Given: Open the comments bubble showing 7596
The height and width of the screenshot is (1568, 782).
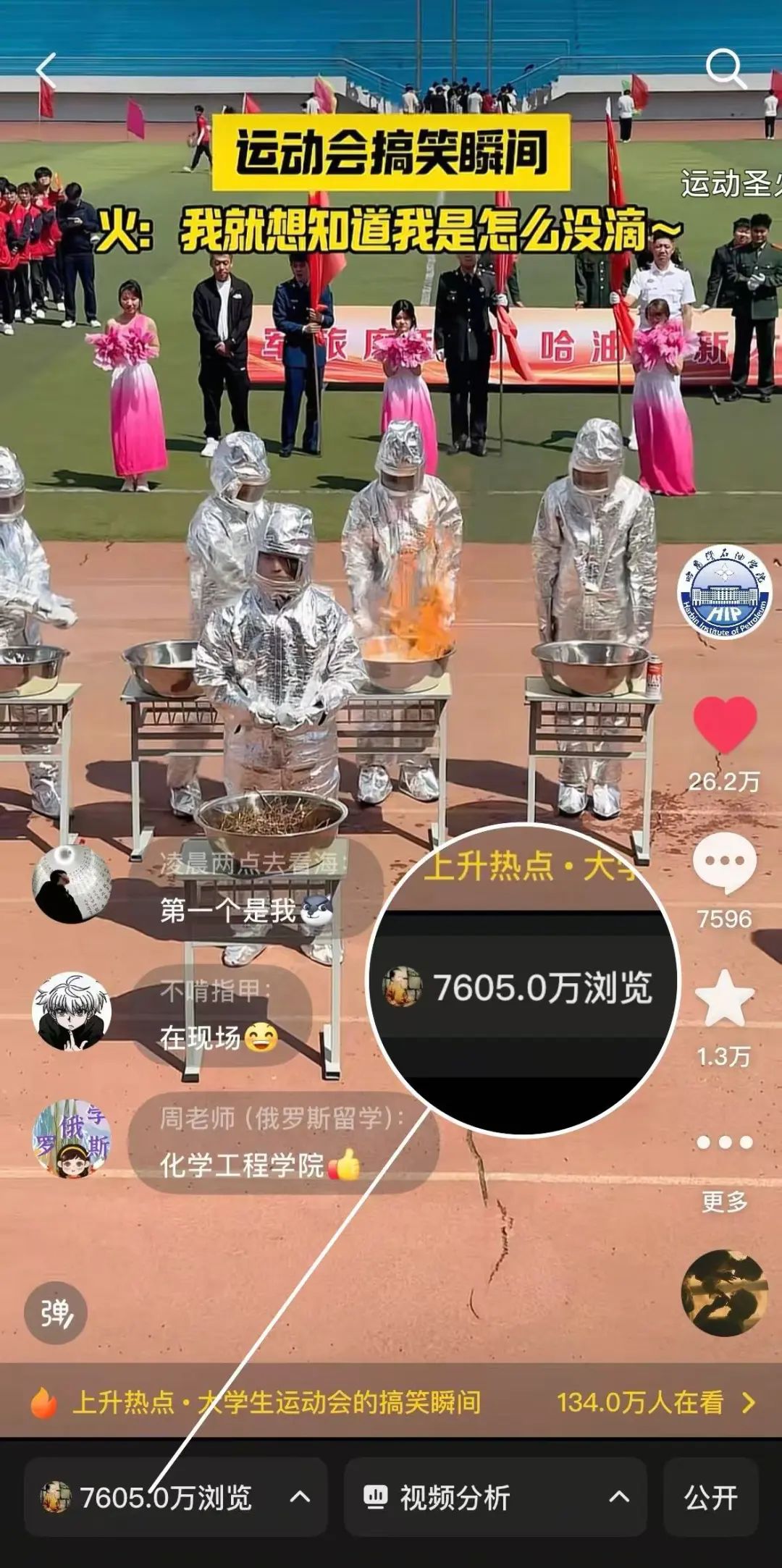Looking at the screenshot, I should (725, 863).
